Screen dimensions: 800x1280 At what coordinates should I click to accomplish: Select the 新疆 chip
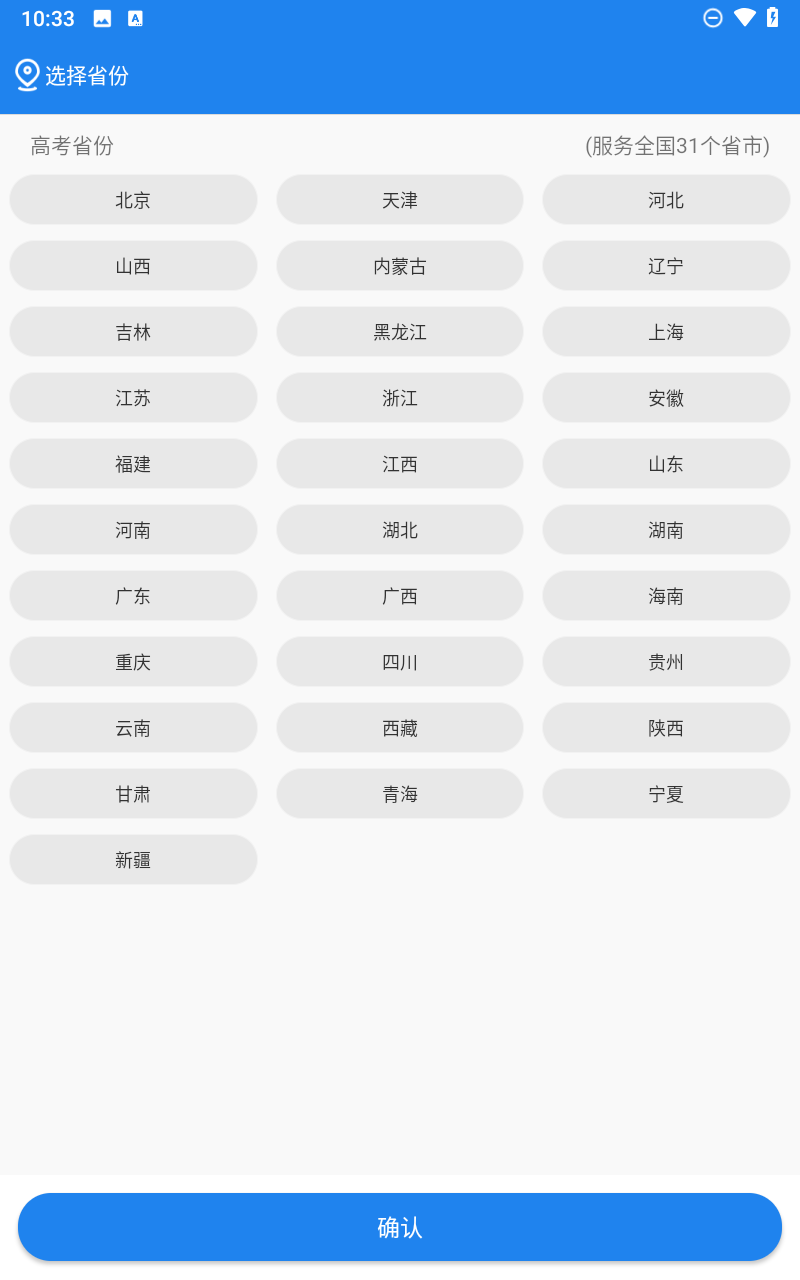point(133,860)
